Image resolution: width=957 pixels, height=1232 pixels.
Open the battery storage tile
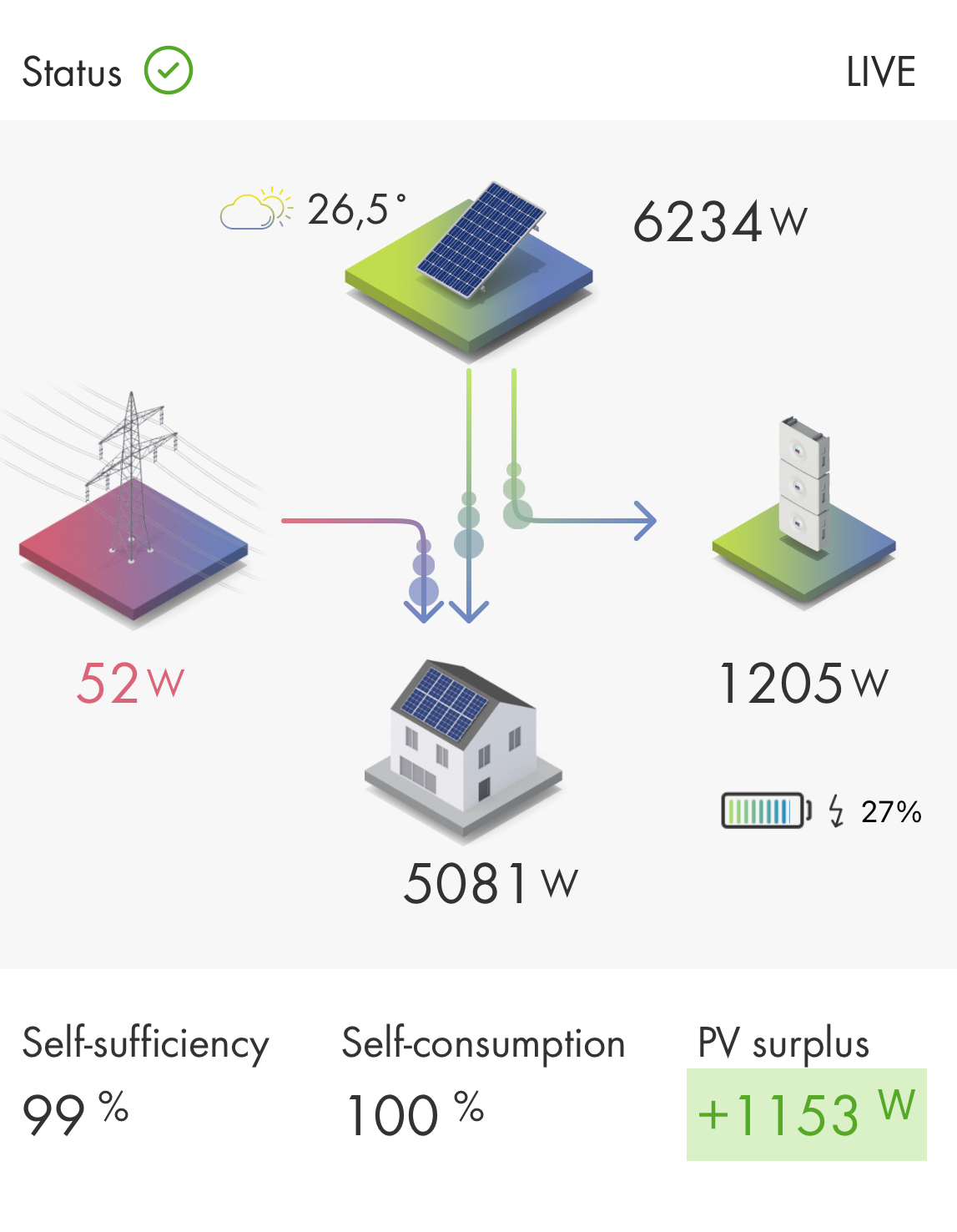click(803, 518)
